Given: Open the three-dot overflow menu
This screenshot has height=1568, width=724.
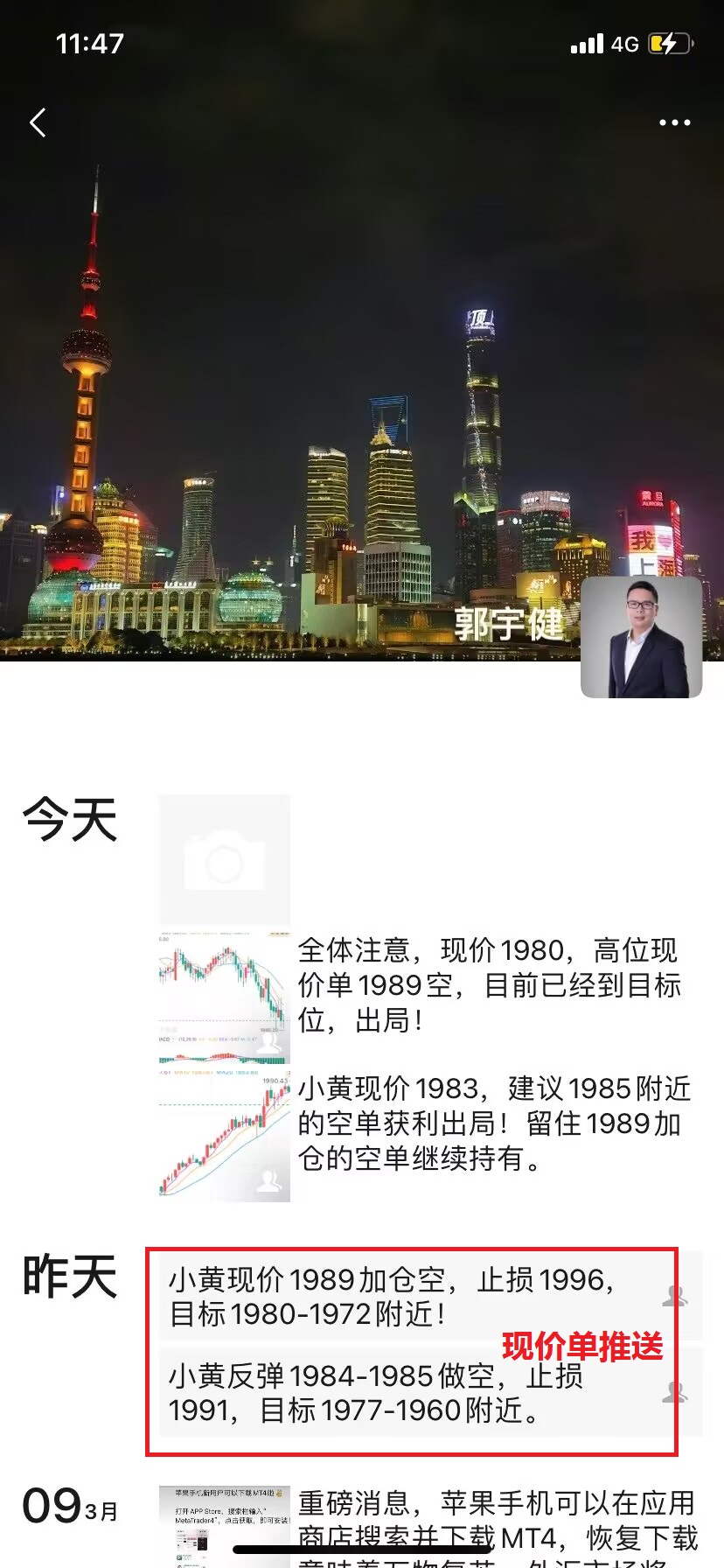Looking at the screenshot, I should [x=674, y=122].
